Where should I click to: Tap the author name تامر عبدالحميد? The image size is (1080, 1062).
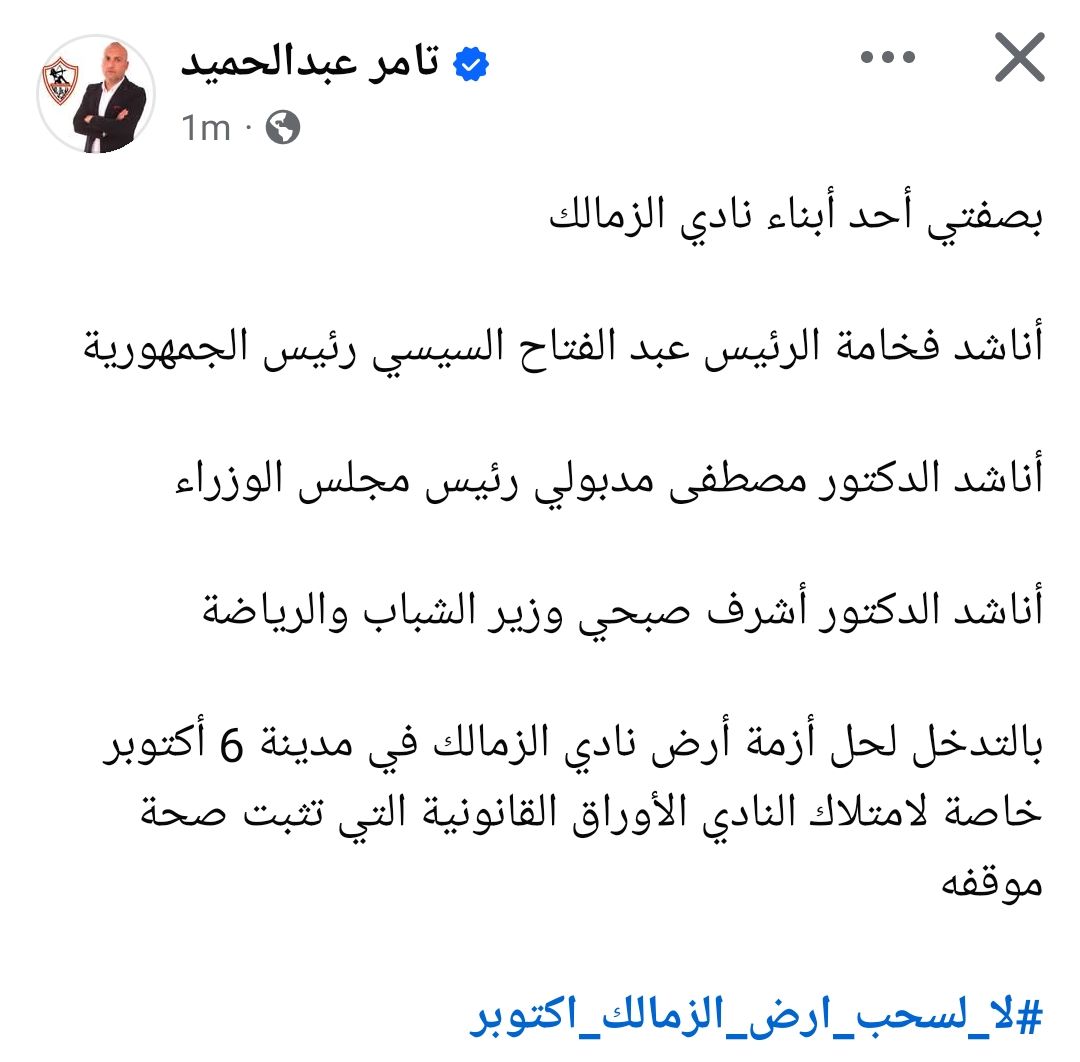click(x=308, y=64)
